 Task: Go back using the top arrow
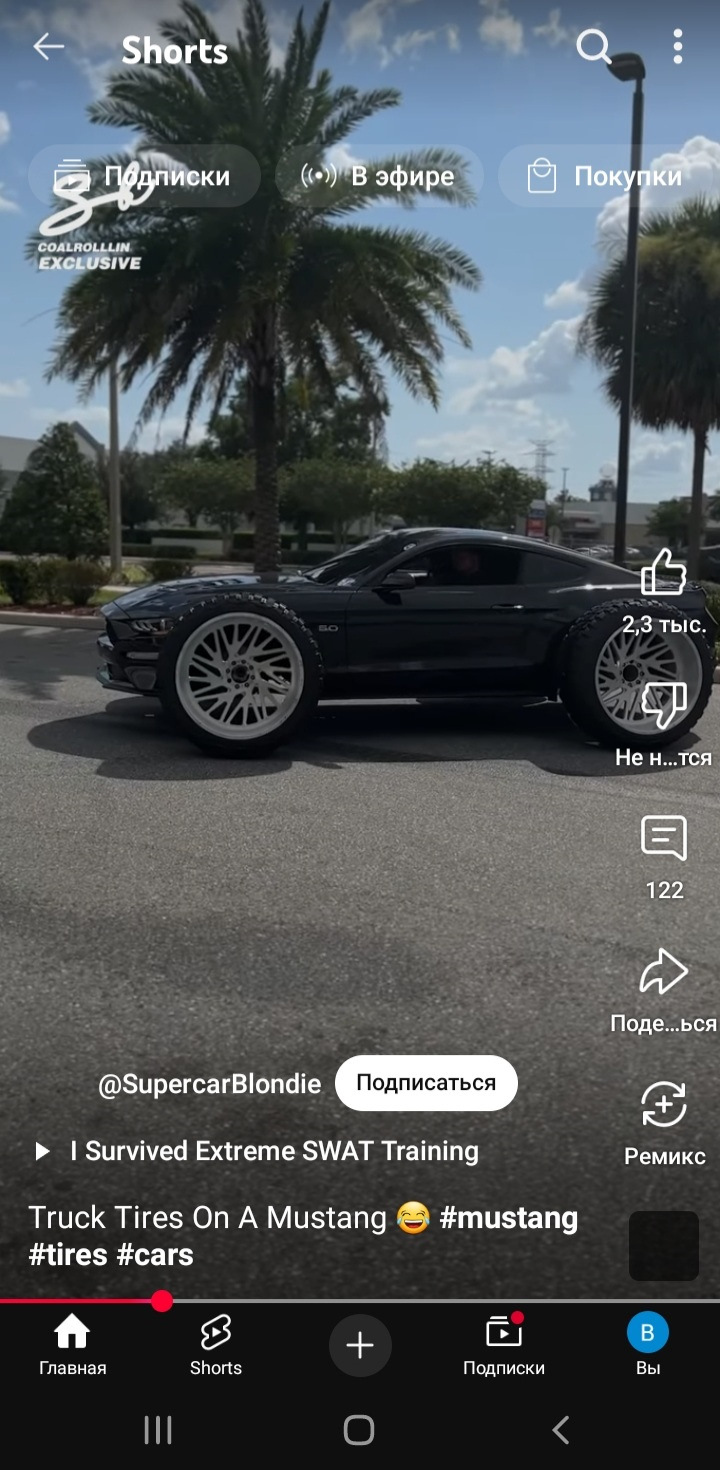click(48, 47)
